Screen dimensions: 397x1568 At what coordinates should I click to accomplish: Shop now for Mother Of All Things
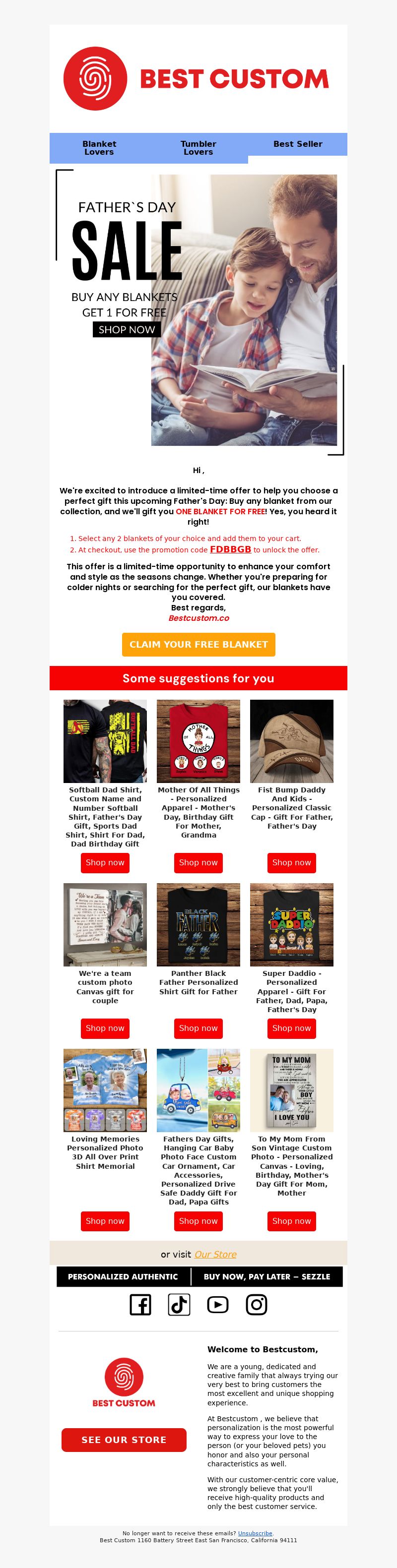pos(198,862)
